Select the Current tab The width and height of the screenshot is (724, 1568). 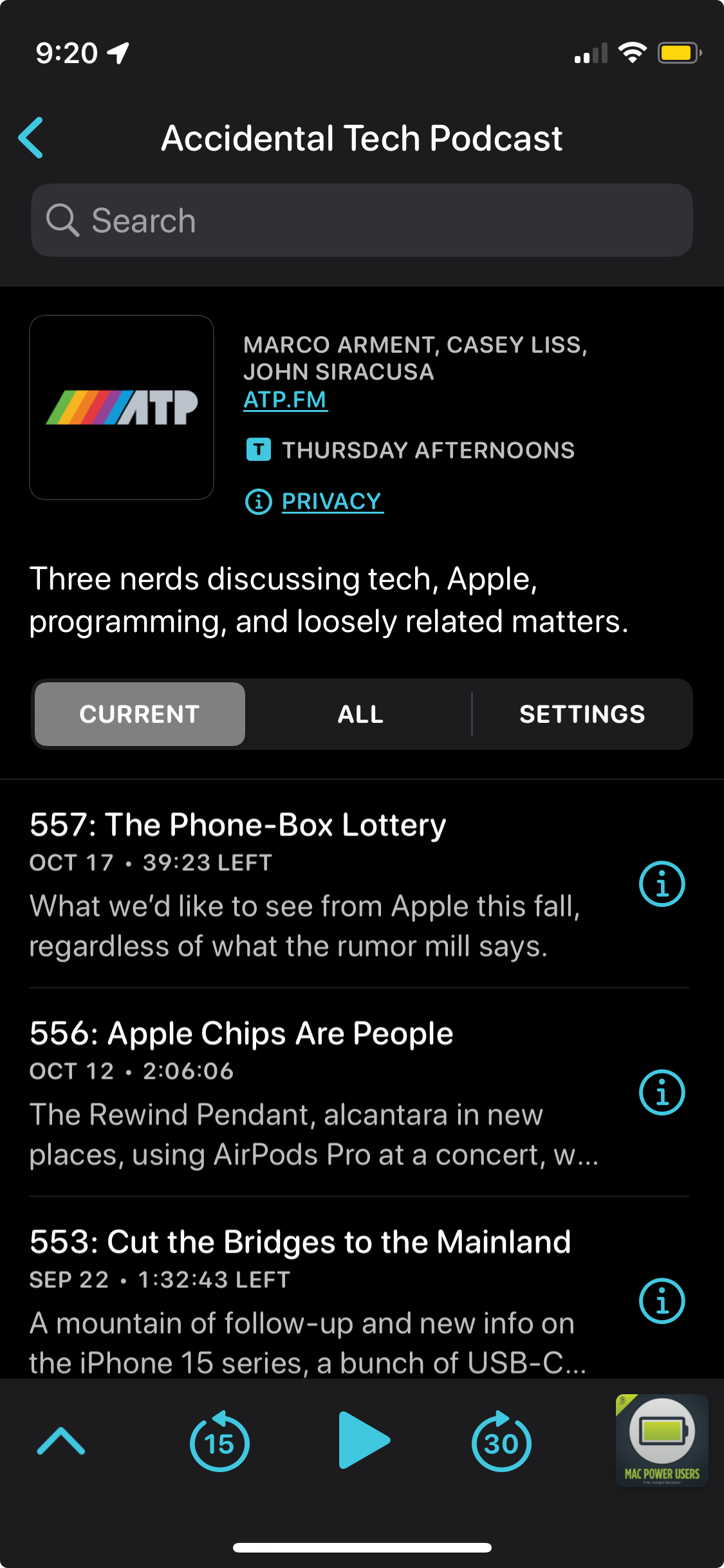[140, 714]
